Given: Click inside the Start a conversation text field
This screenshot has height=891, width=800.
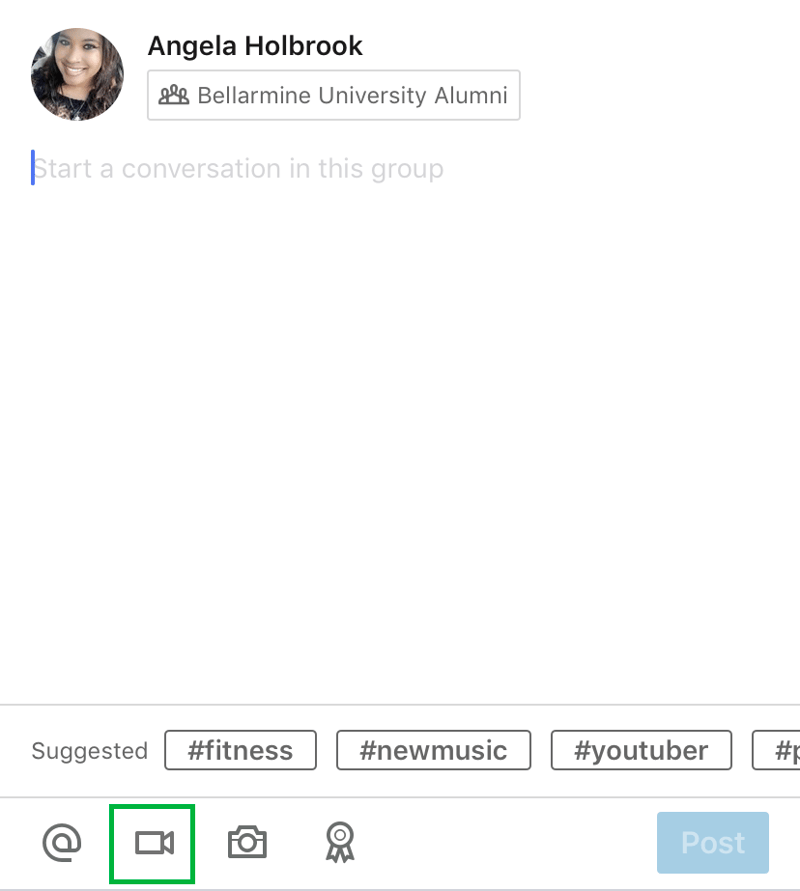Looking at the screenshot, I should [x=238, y=168].
